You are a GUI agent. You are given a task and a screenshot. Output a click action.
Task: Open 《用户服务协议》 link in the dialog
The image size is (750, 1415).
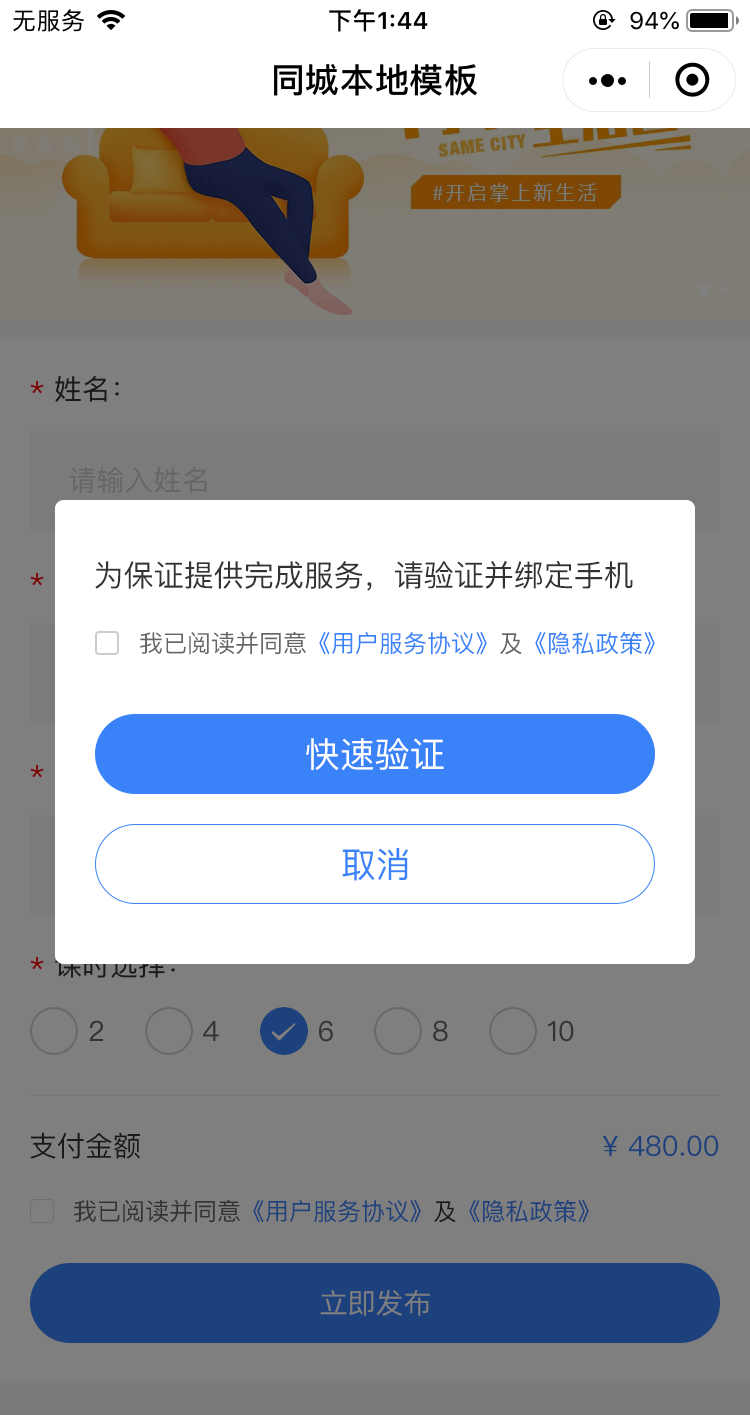point(403,643)
